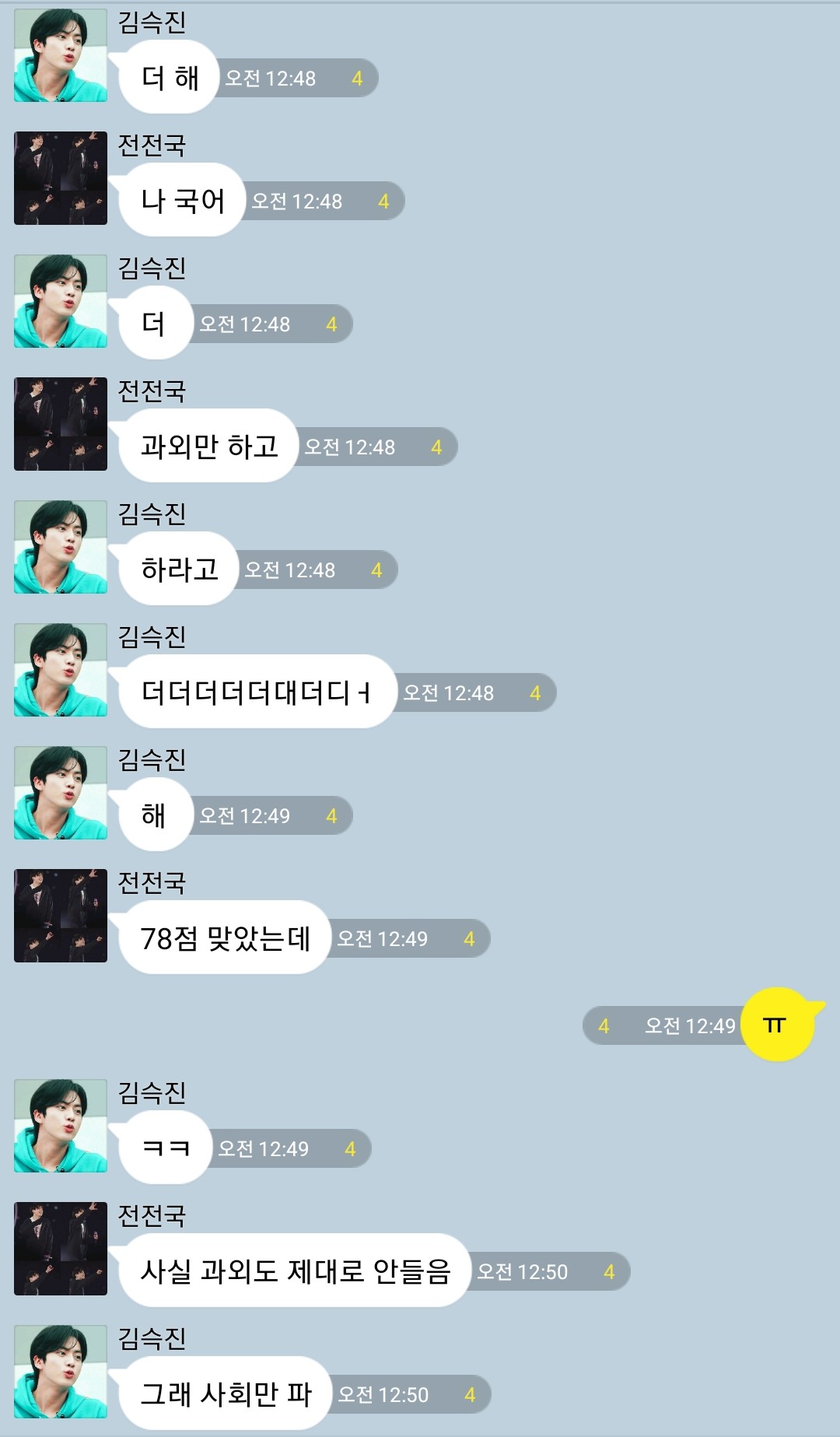View 전전국's profile from "78점 맞았는데" message
840x1437 pixels.
[61, 916]
